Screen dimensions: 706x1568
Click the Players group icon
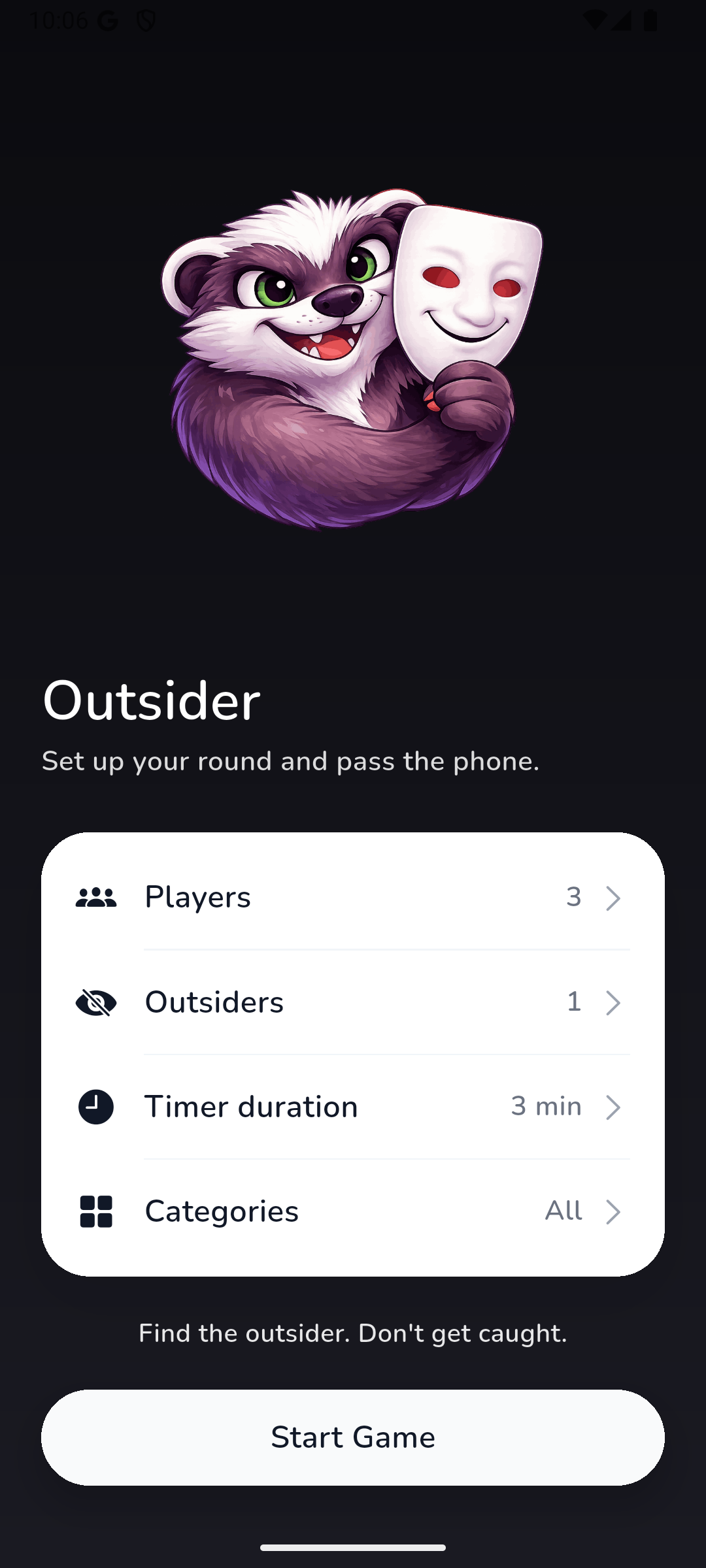click(x=95, y=898)
